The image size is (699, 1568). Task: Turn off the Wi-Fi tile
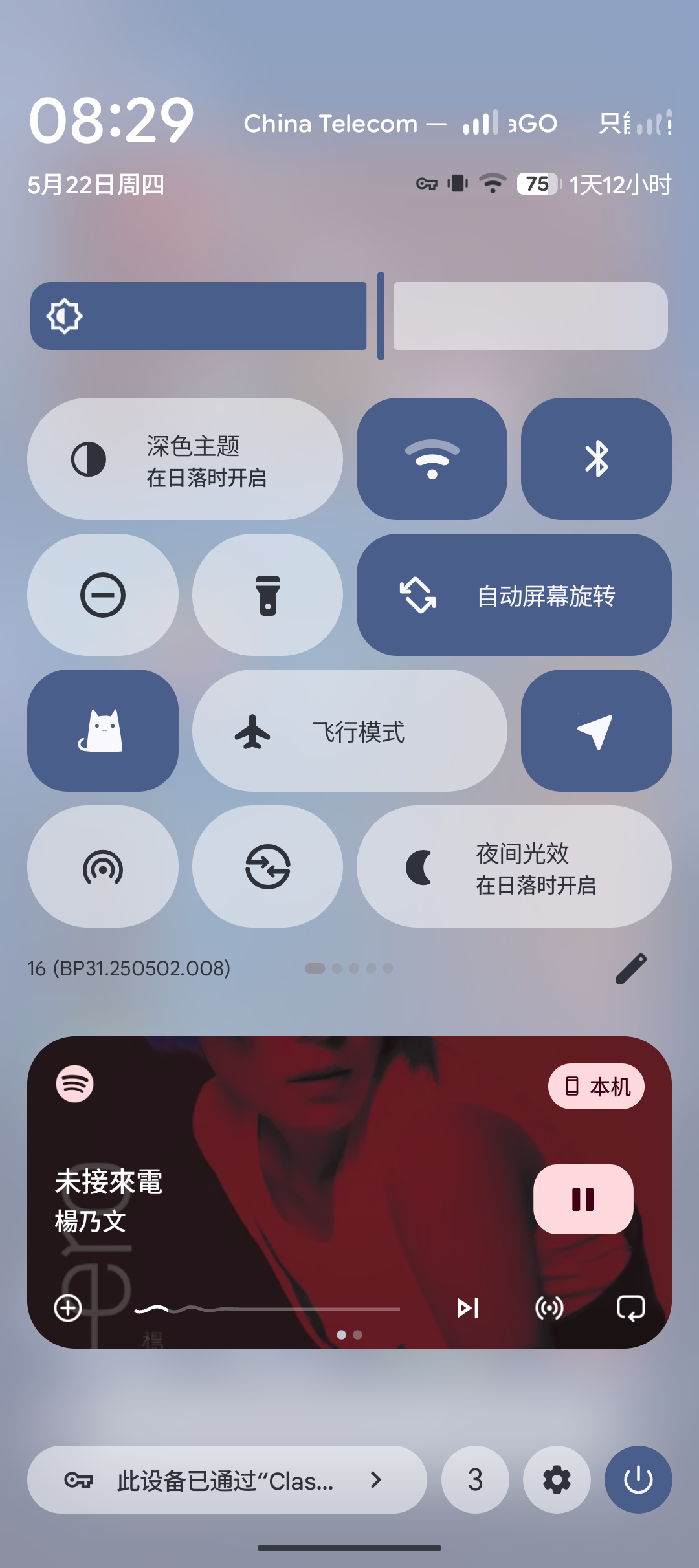click(432, 459)
